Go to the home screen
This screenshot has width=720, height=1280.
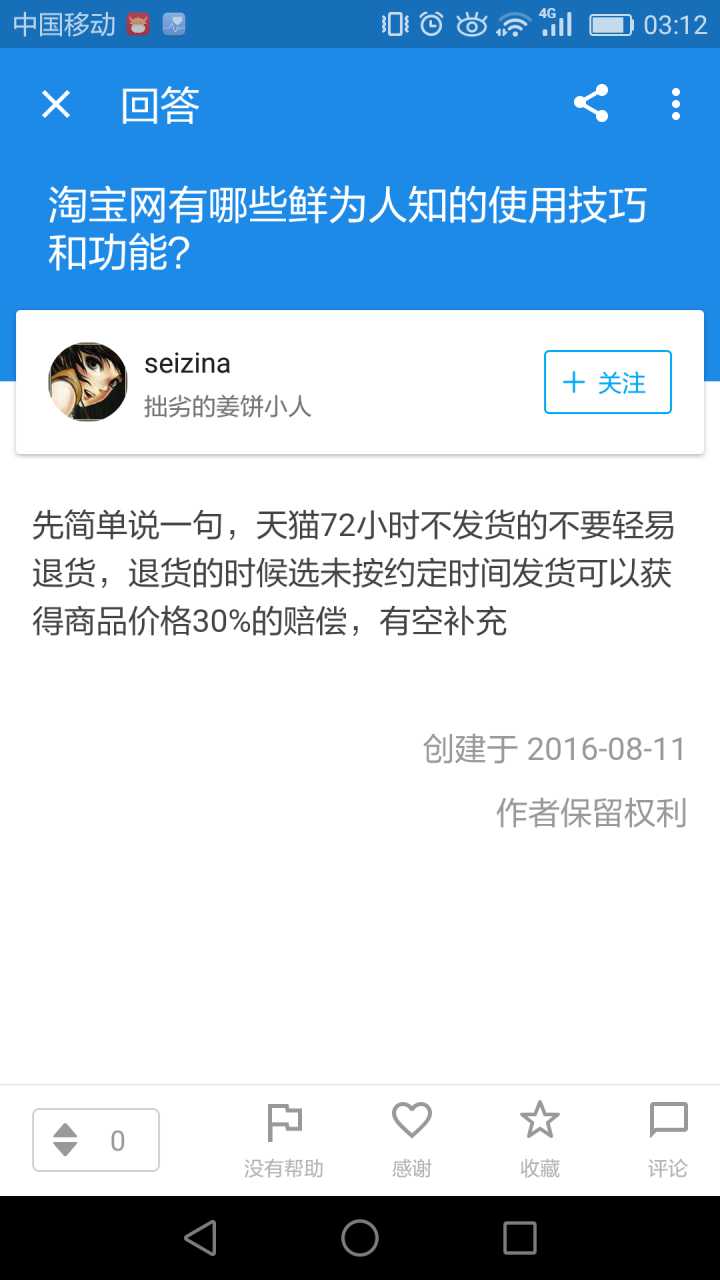pos(360,1238)
